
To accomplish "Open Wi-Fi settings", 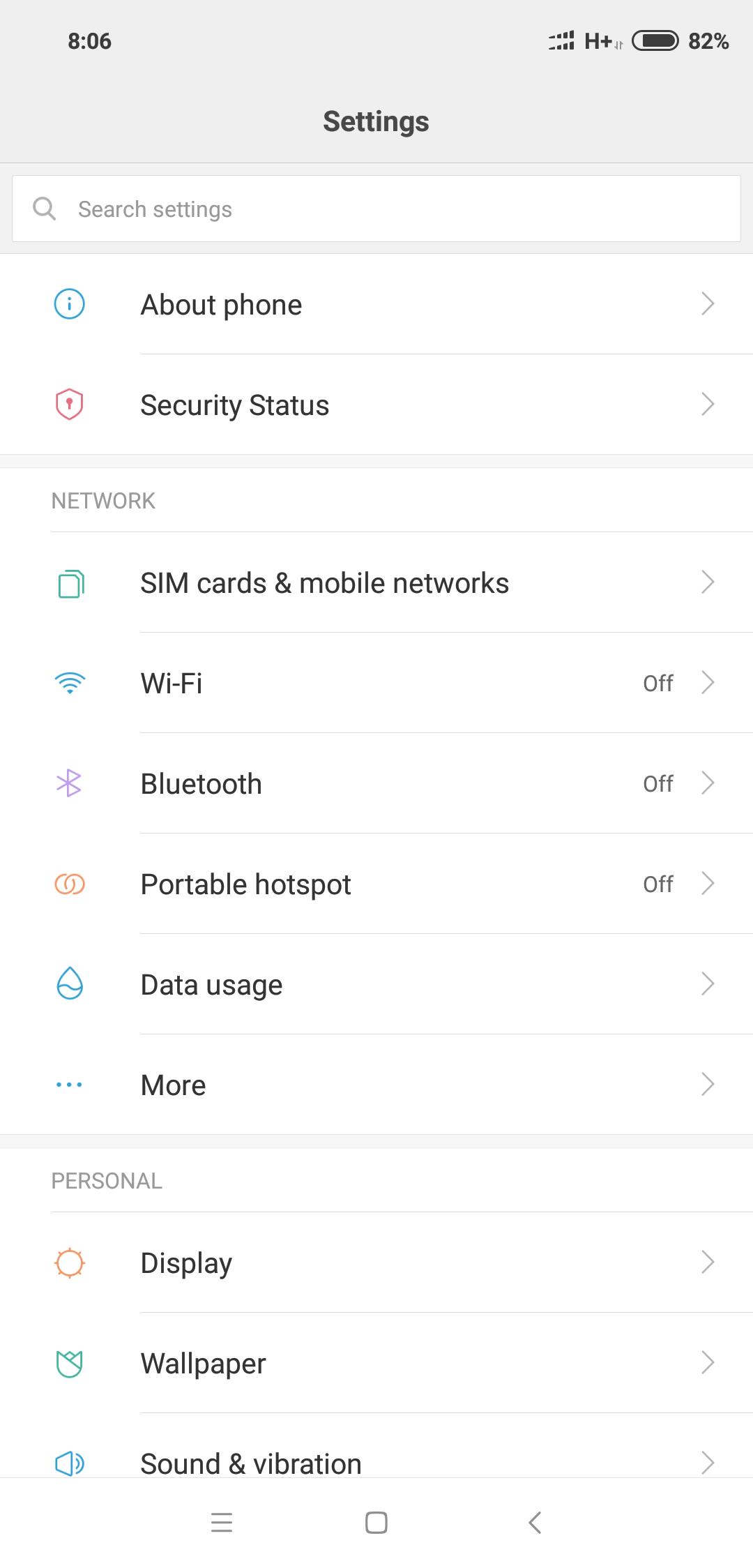I will click(376, 684).
